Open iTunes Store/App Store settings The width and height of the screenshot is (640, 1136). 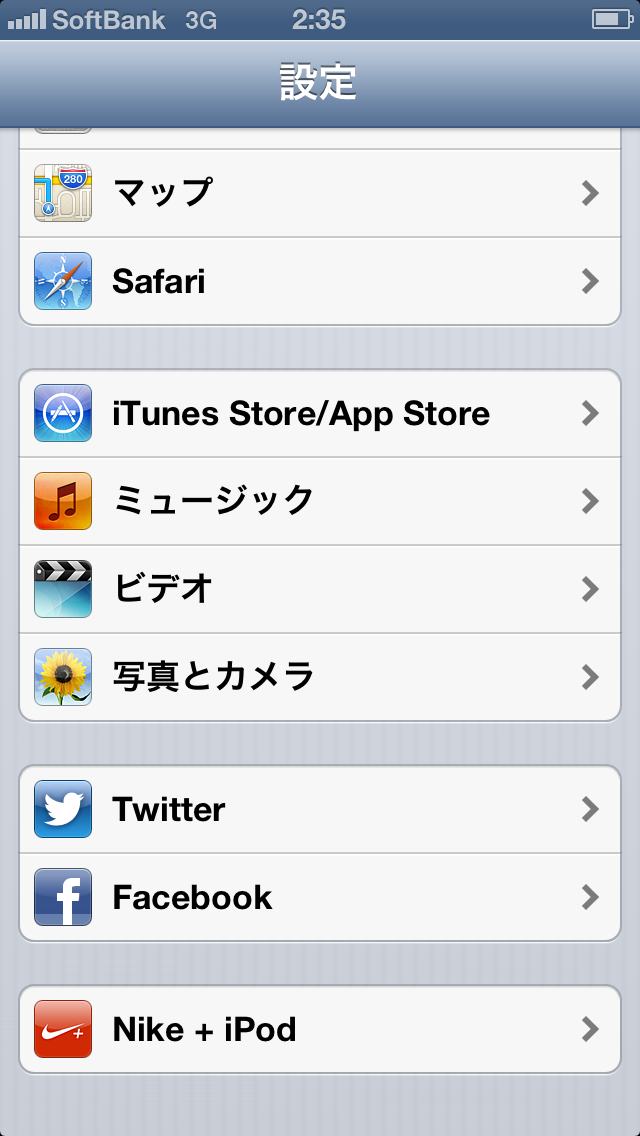320,413
